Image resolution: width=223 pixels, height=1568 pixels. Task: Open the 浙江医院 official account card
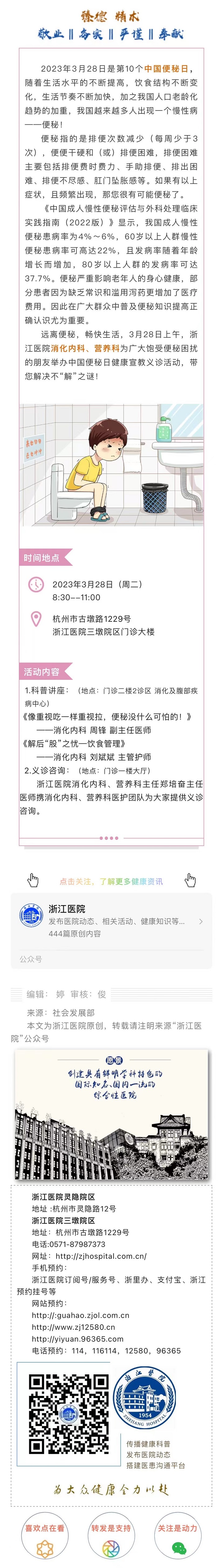click(x=111, y=921)
